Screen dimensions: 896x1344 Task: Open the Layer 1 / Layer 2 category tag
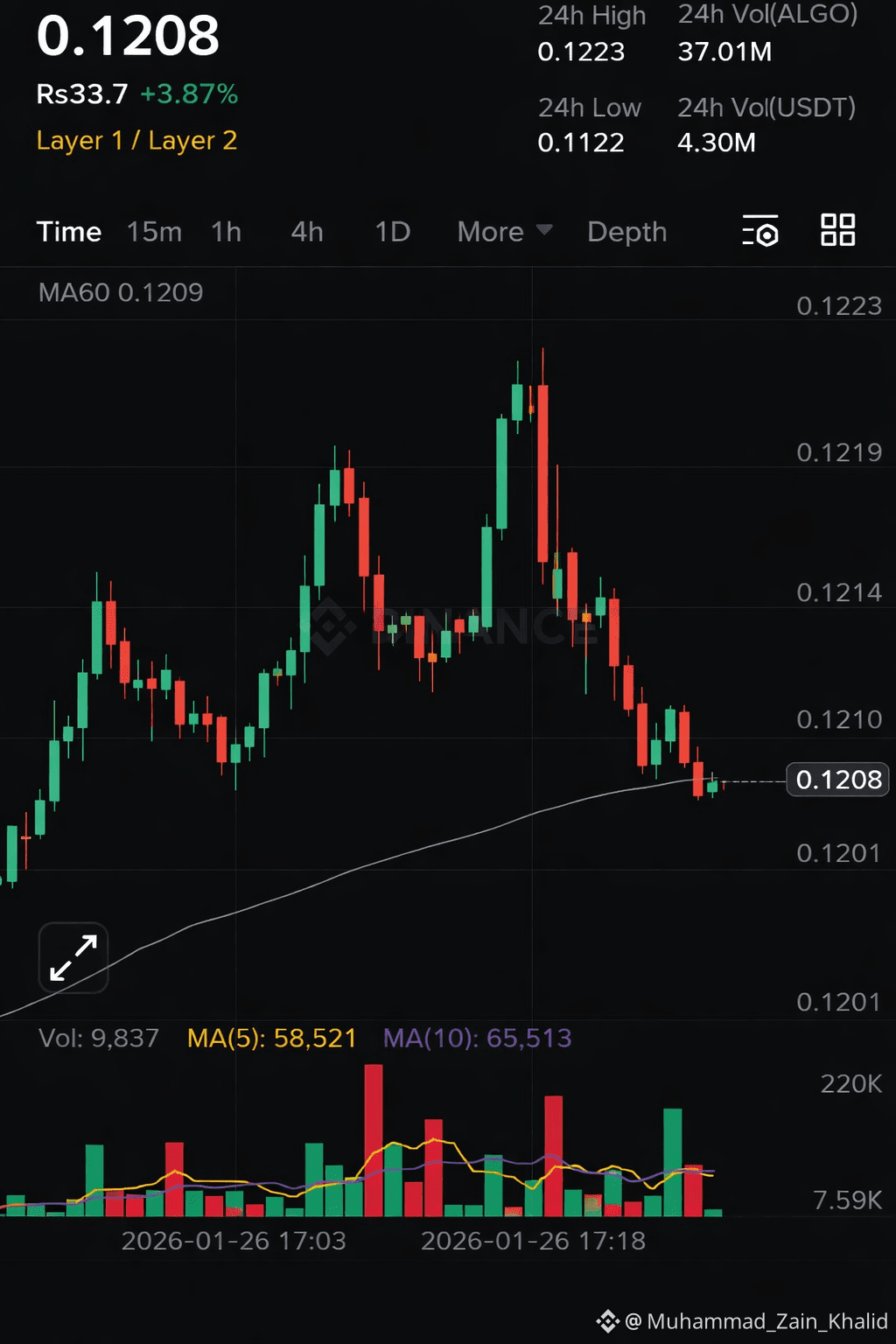(137, 140)
